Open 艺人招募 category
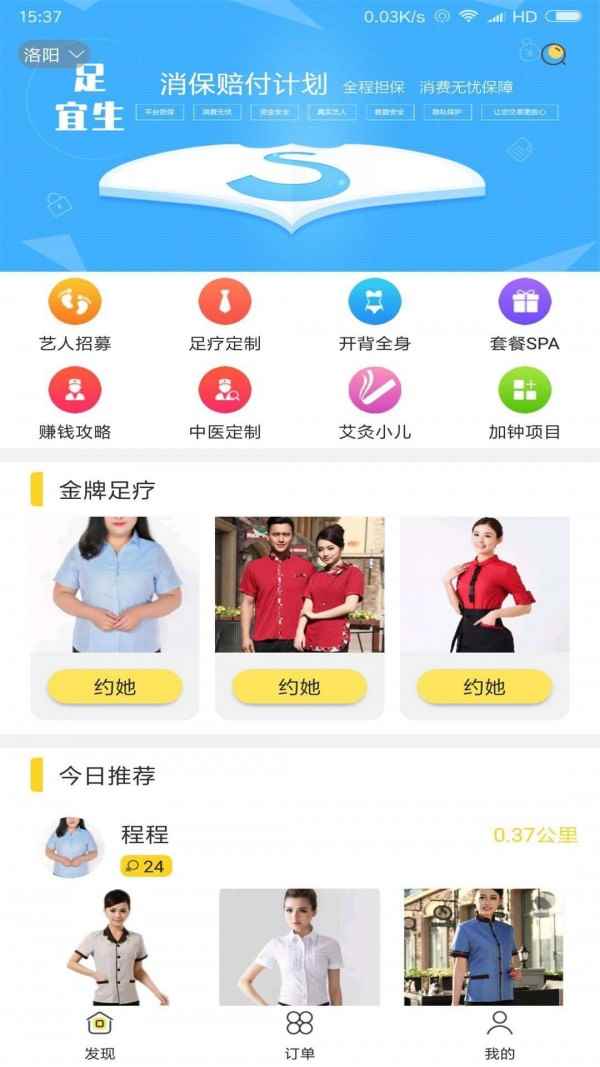This screenshot has width=600, height=1067. click(75, 315)
